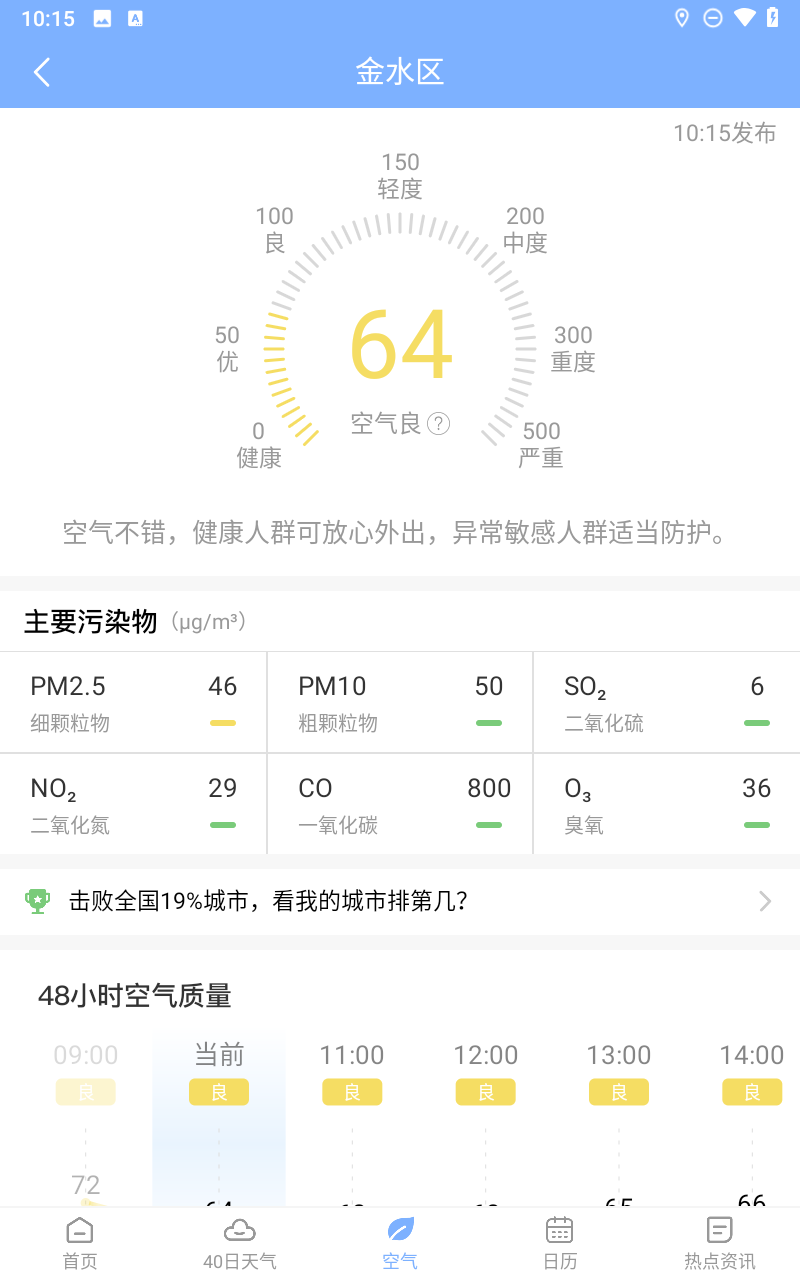This screenshot has height=1280, width=800.
Task: Go back using the header arrow
Action: [41, 72]
